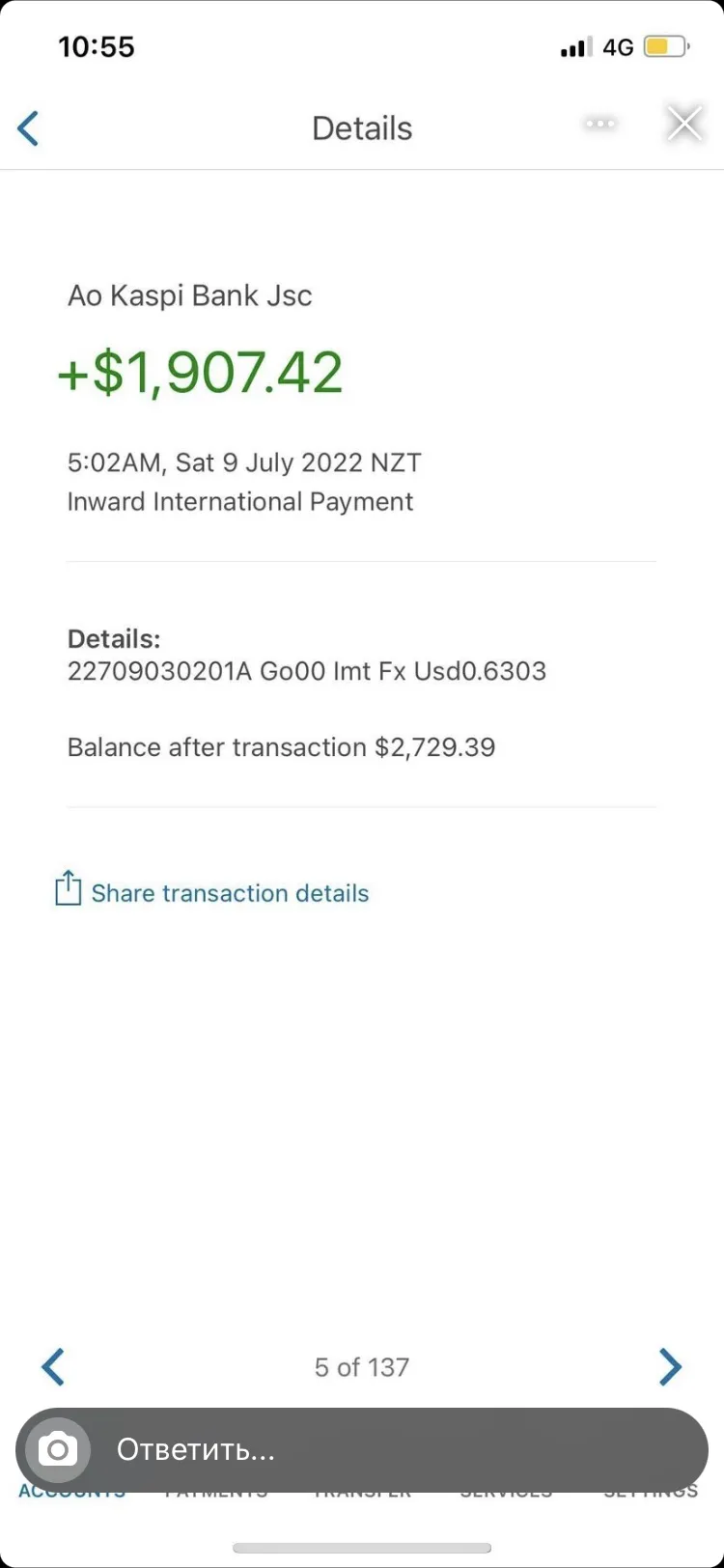The width and height of the screenshot is (724, 1568).
Task: Go to the next transaction
Action: 670,1366
